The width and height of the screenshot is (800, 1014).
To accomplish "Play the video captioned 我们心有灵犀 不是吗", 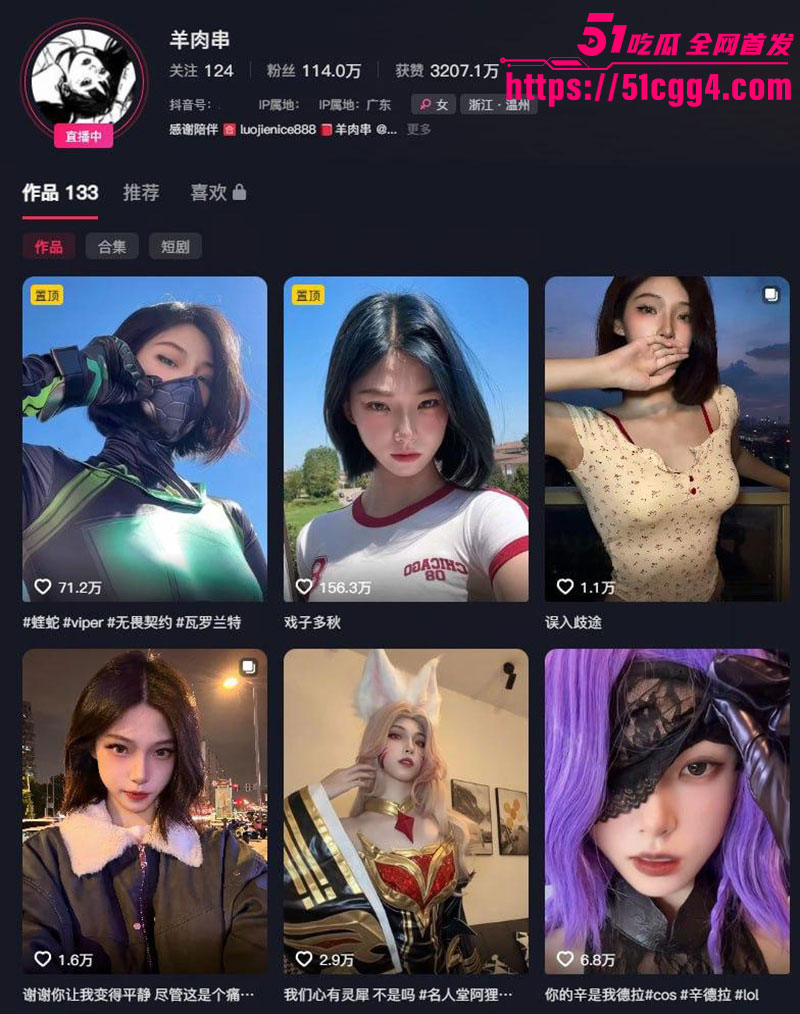I will [x=406, y=811].
